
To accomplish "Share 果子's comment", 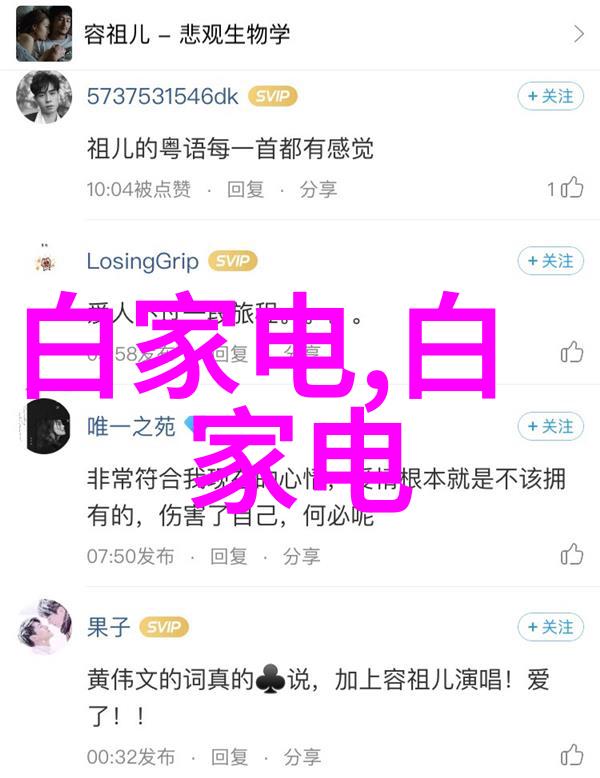I will pos(302,756).
